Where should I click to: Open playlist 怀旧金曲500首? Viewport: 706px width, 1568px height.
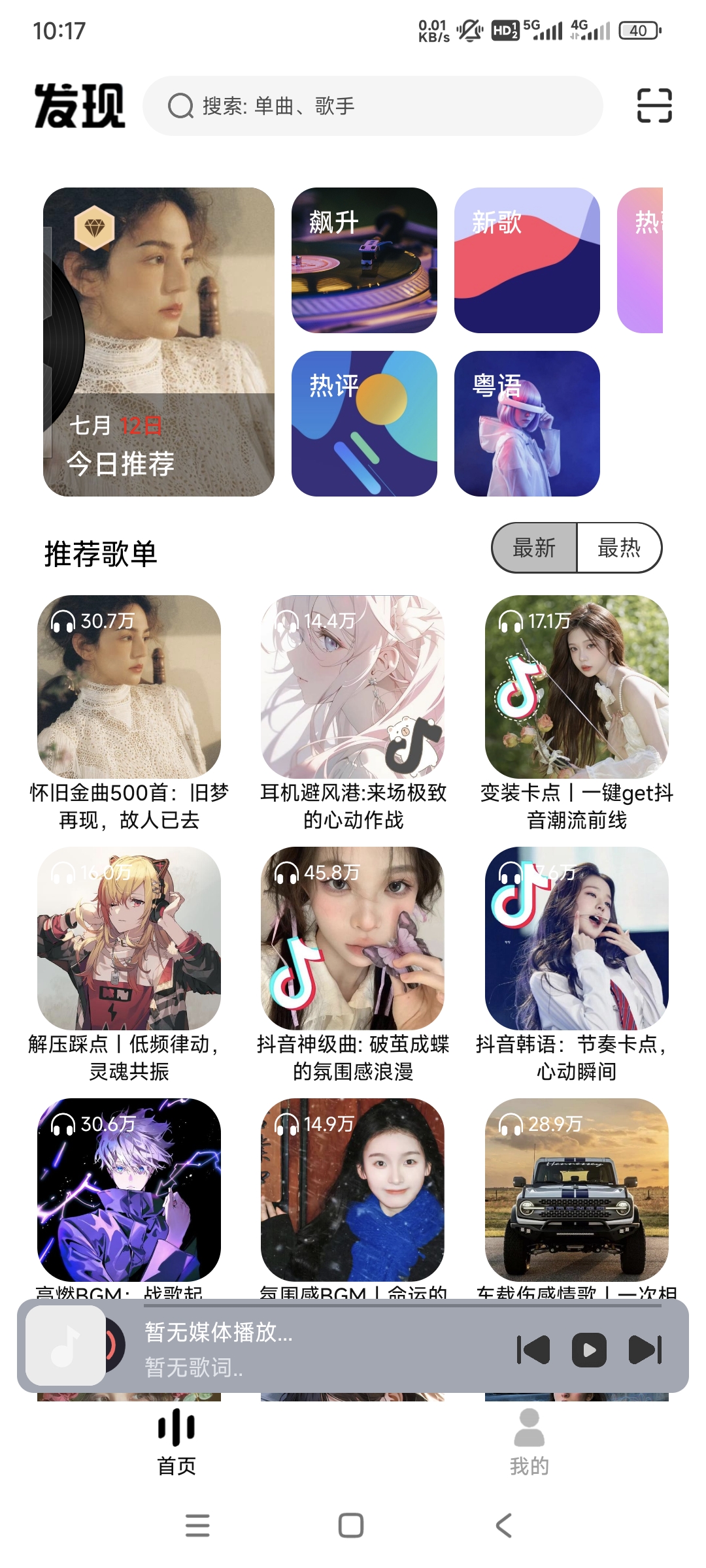[x=129, y=687]
